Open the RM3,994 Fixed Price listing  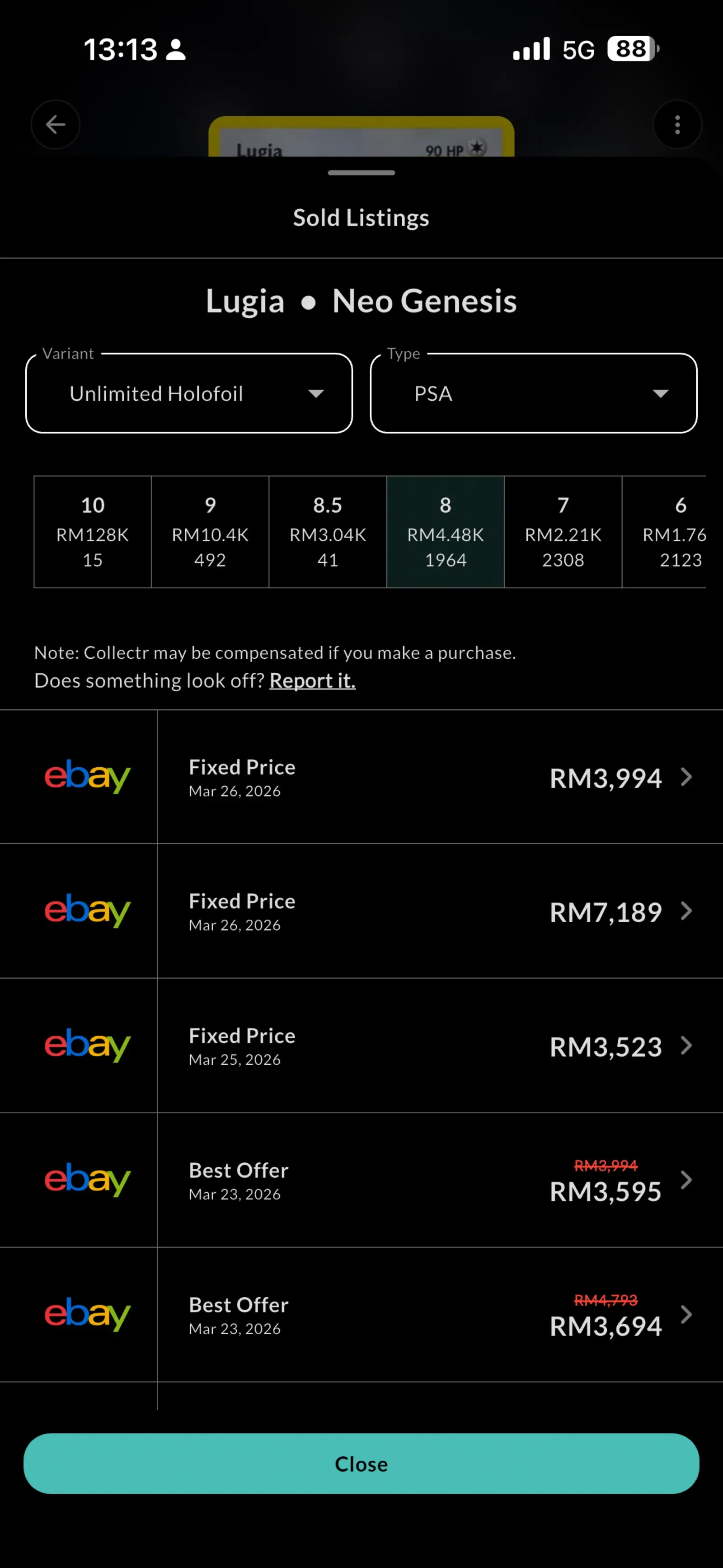pyautogui.click(x=439, y=777)
